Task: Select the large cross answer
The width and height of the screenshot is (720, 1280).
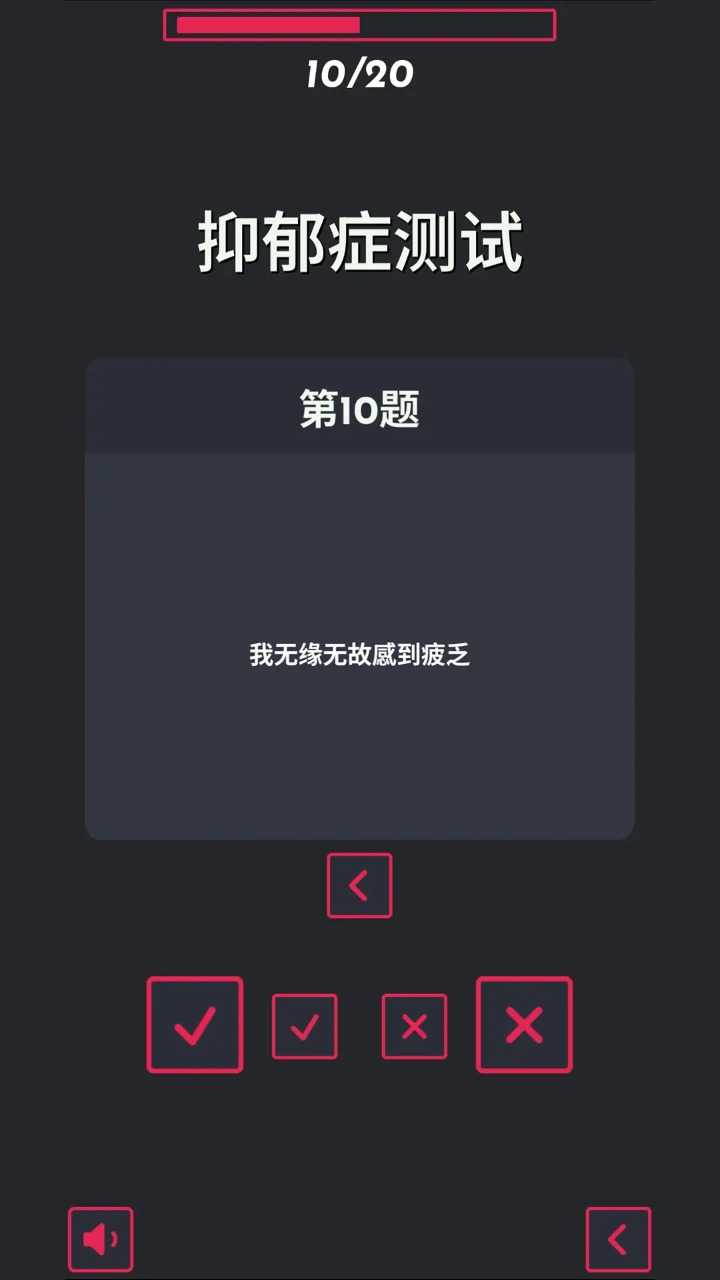Action: [524, 1025]
